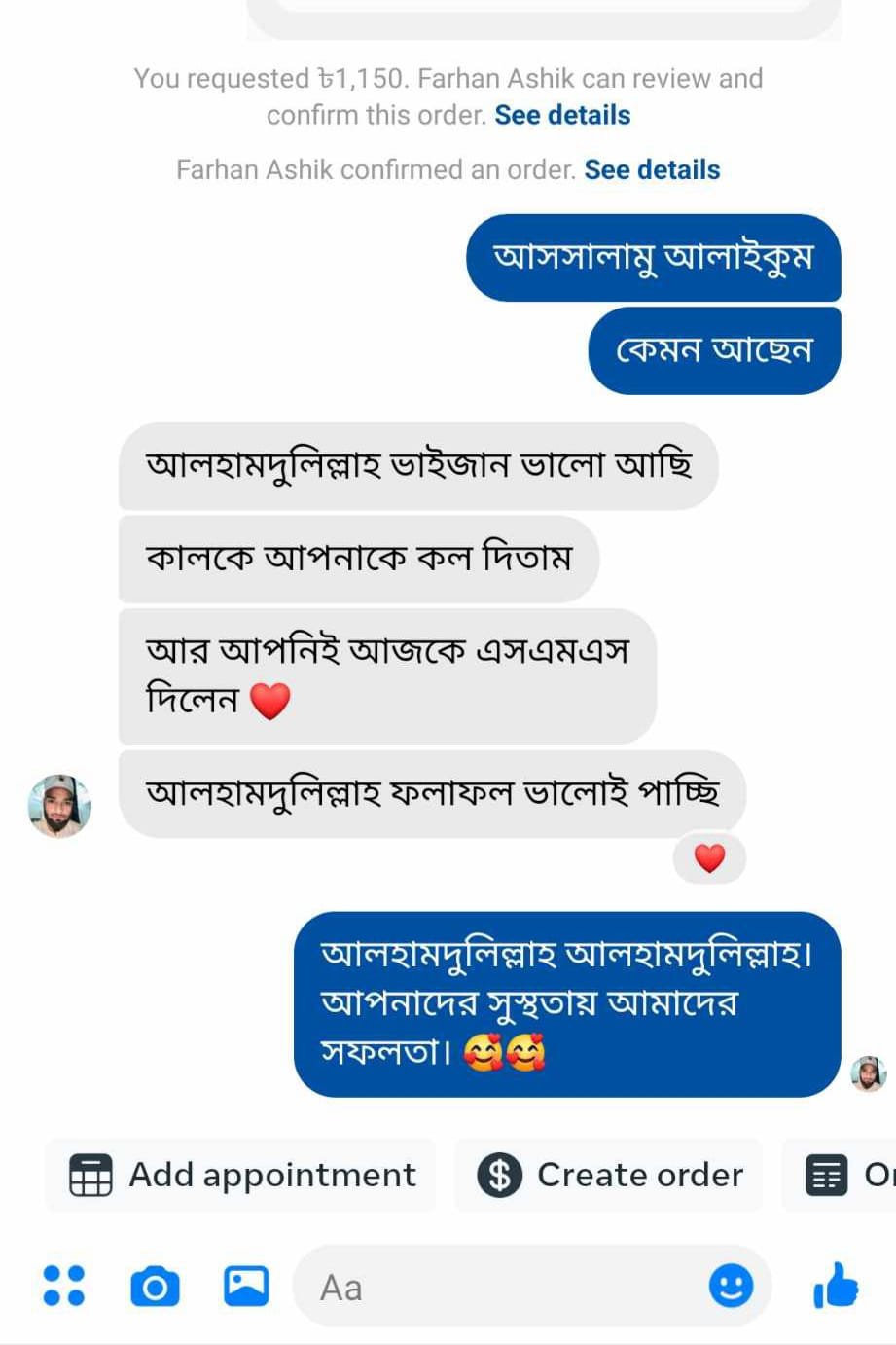The width and height of the screenshot is (896, 1345).
Task: Open See details for the confirmed order
Action: pyautogui.click(x=652, y=169)
